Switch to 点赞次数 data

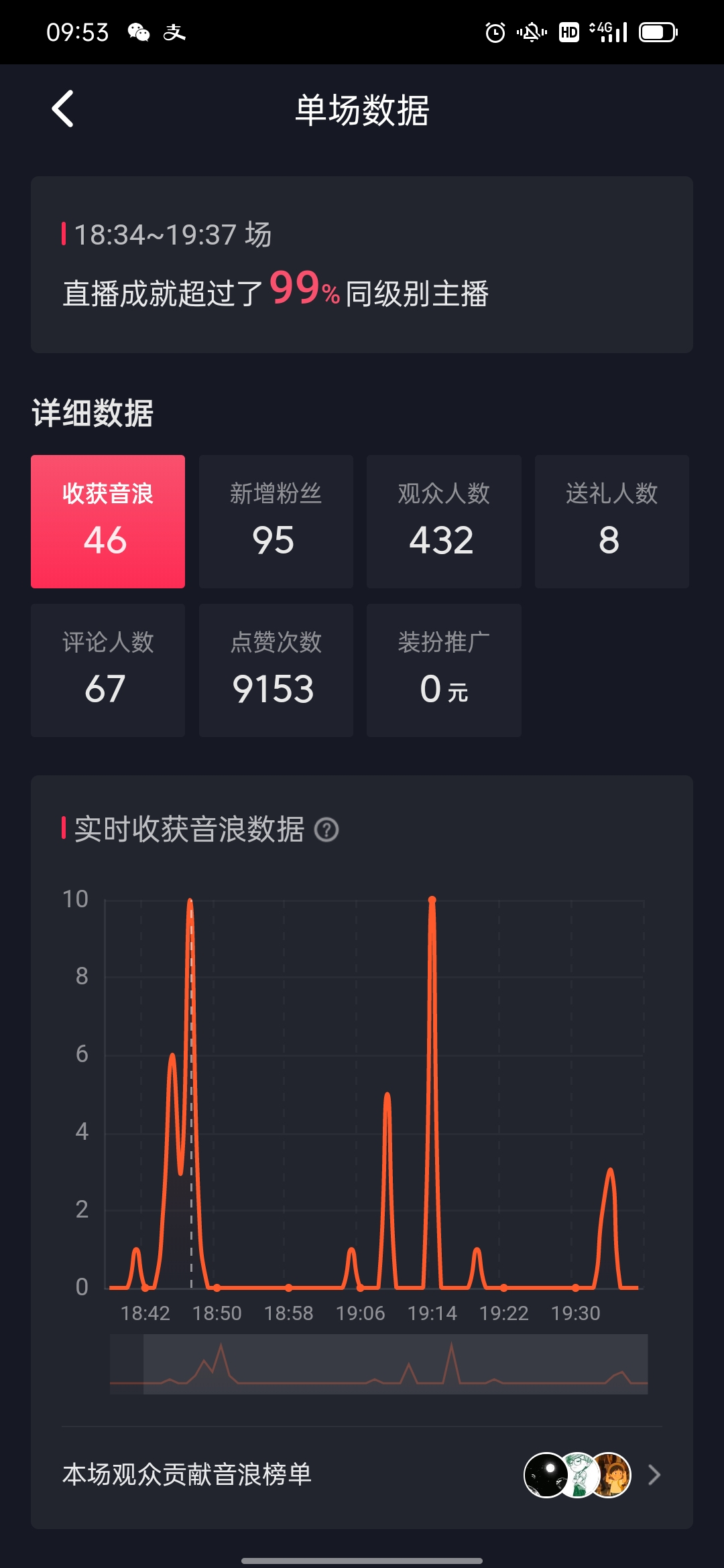coord(276,670)
